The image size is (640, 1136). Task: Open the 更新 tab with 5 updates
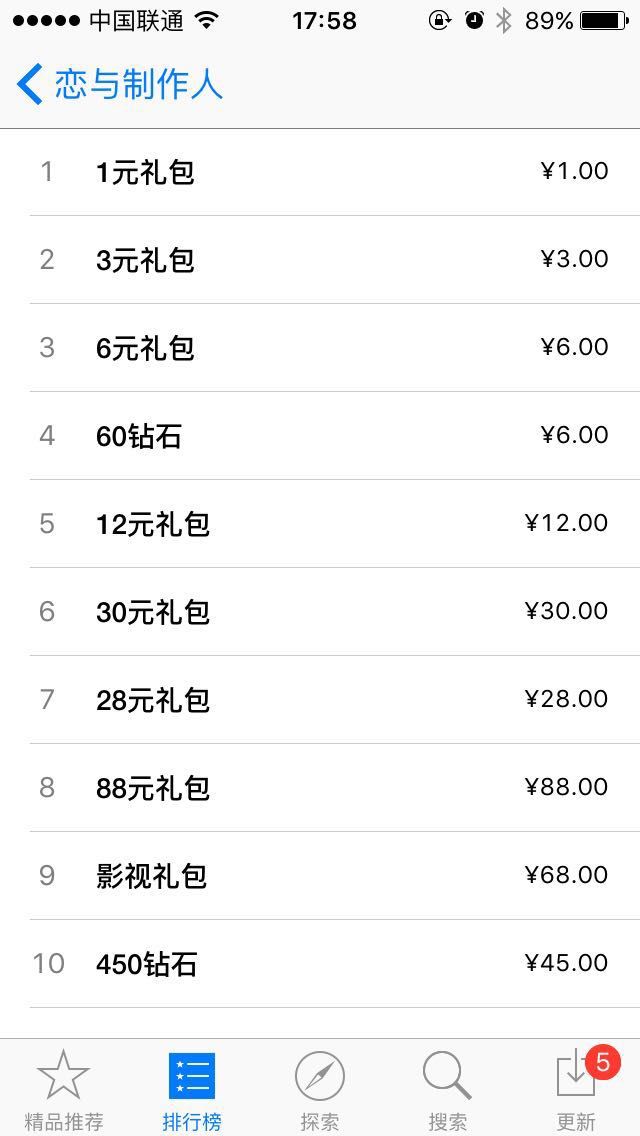point(576,1088)
